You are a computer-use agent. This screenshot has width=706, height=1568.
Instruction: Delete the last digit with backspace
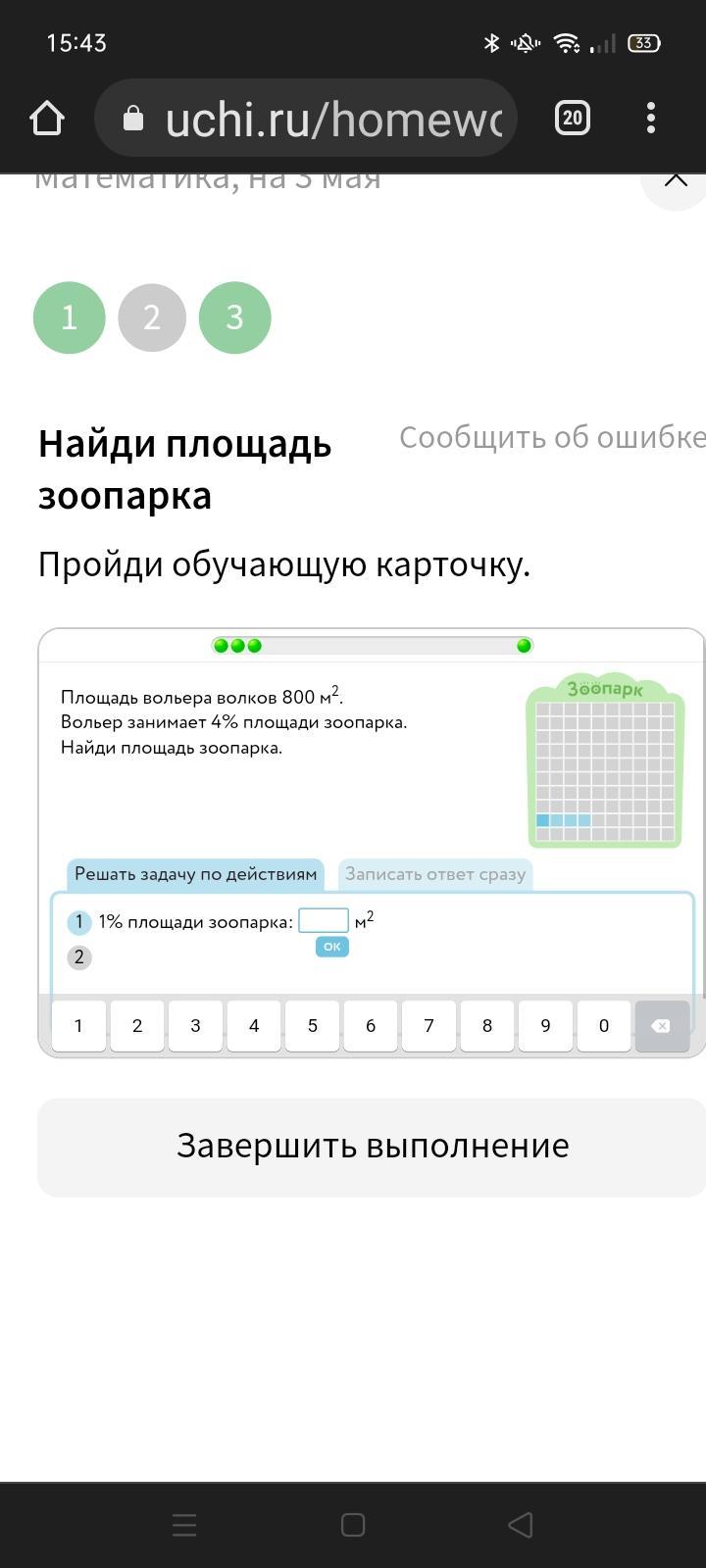click(x=661, y=1025)
